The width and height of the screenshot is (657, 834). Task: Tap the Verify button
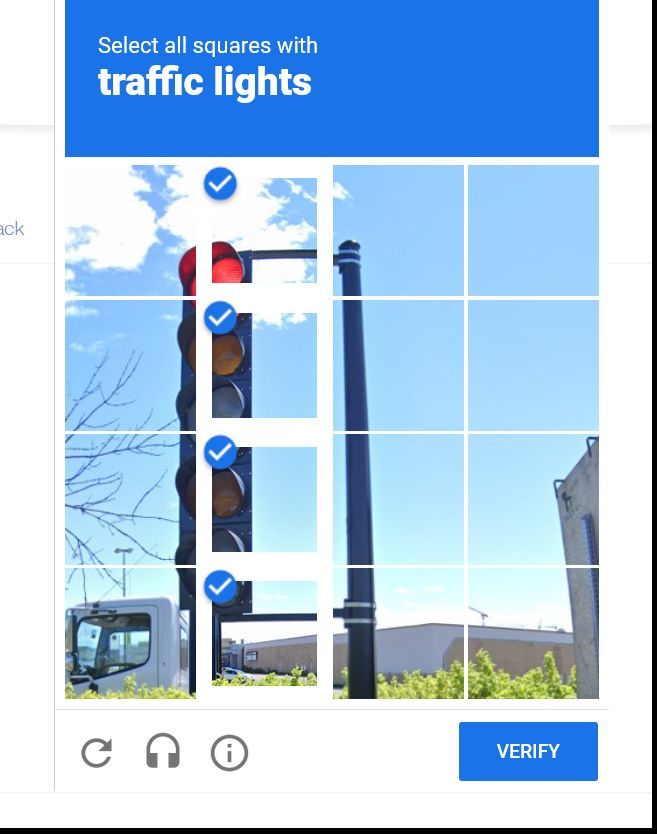point(528,751)
